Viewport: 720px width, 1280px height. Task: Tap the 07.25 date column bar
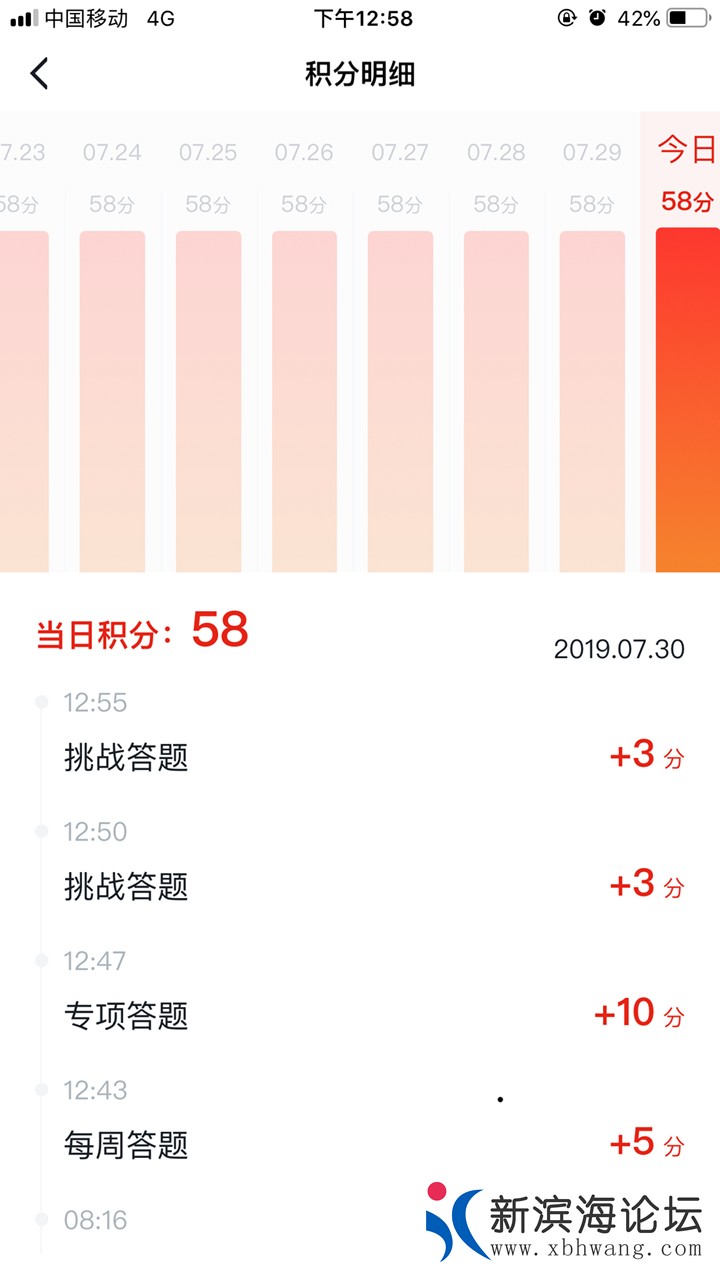pyautogui.click(x=208, y=400)
